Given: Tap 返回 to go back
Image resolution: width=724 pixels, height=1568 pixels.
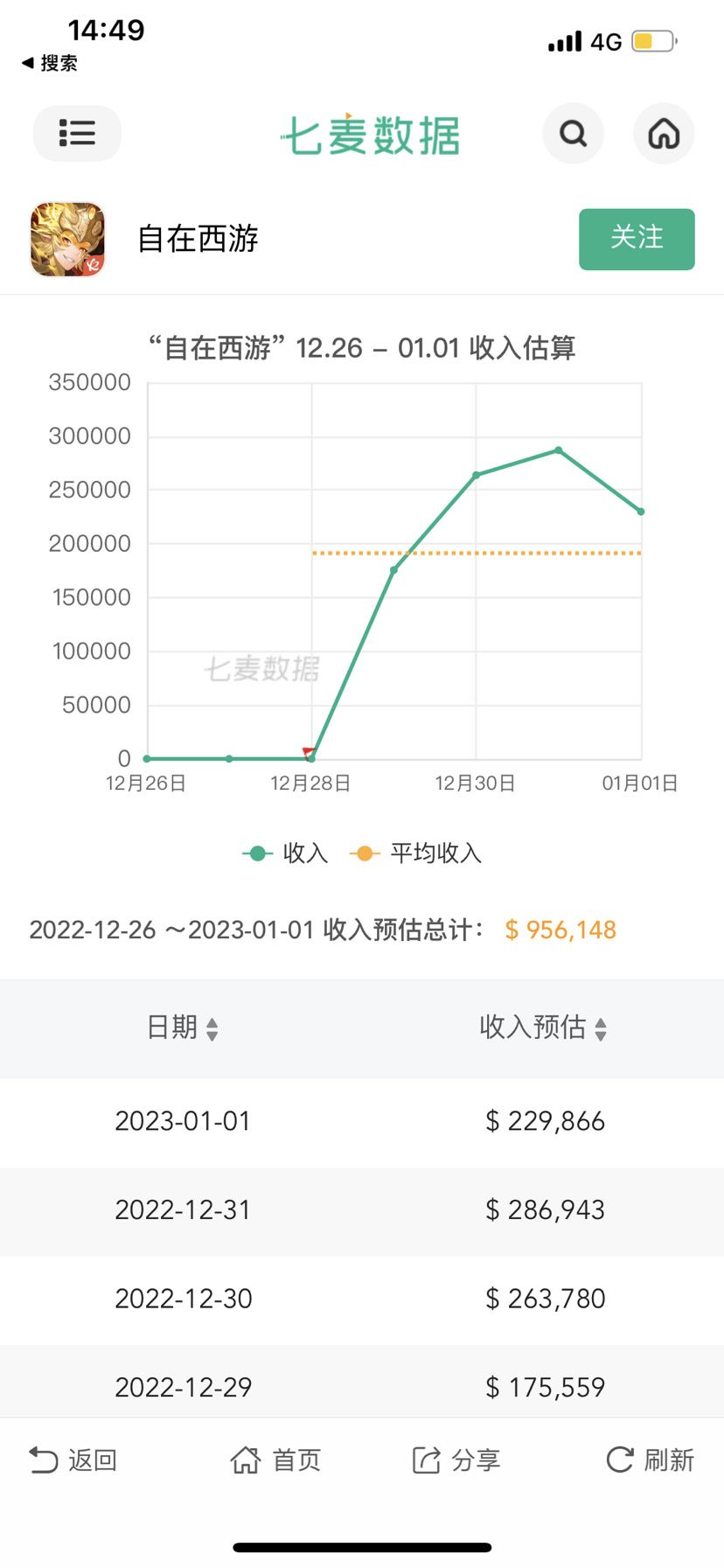Looking at the screenshot, I should pyautogui.click(x=73, y=1460).
